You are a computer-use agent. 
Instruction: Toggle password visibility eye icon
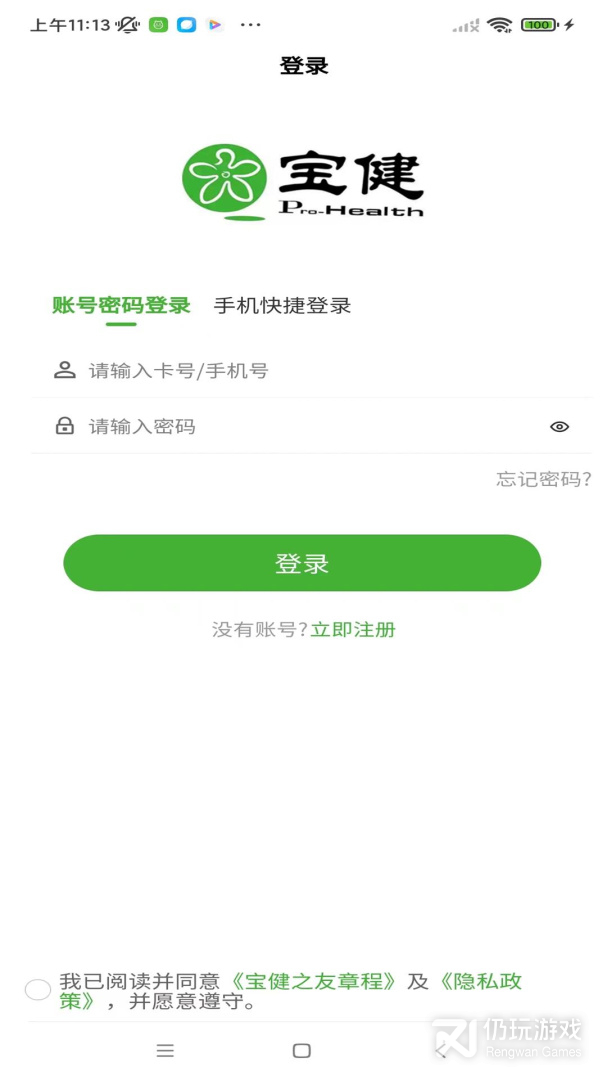click(x=559, y=427)
